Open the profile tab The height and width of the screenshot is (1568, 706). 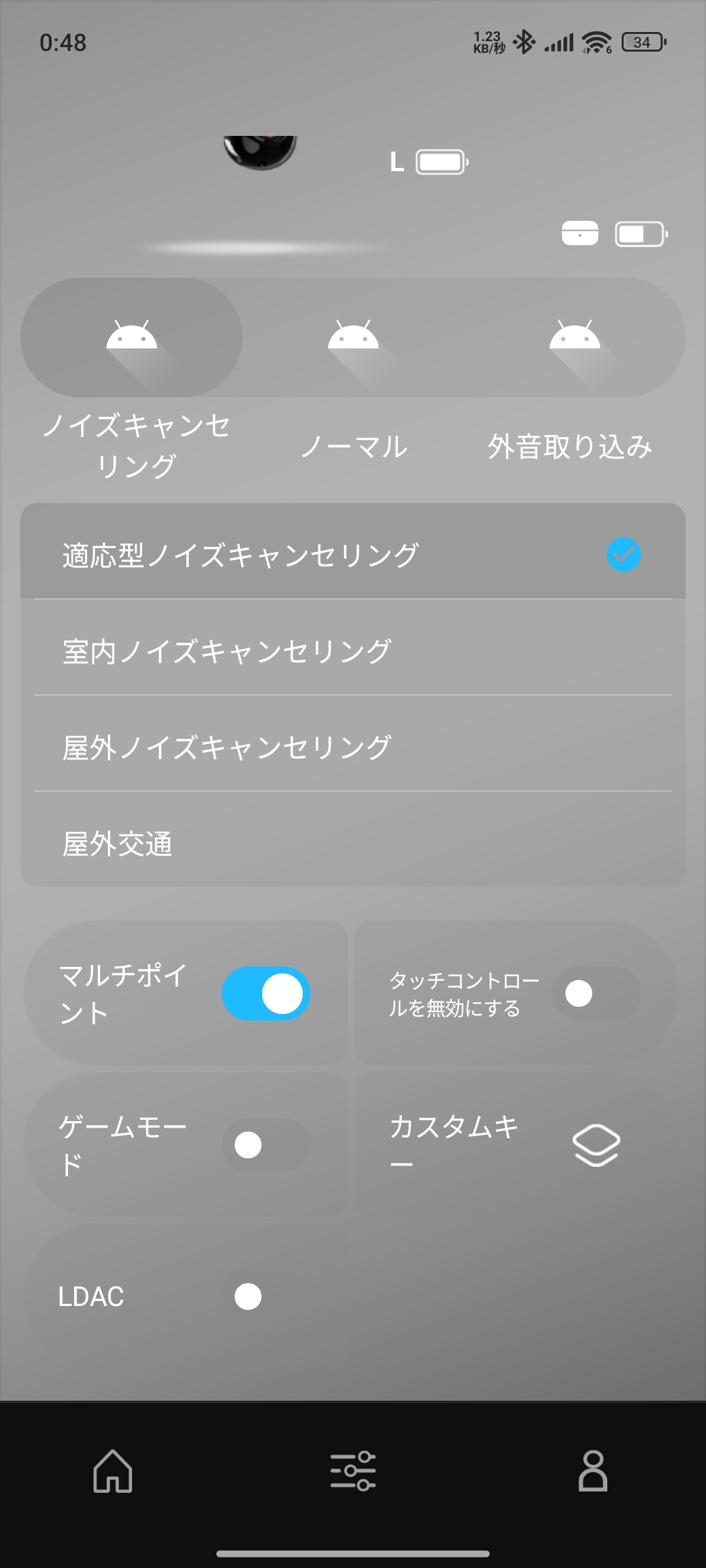(593, 1471)
